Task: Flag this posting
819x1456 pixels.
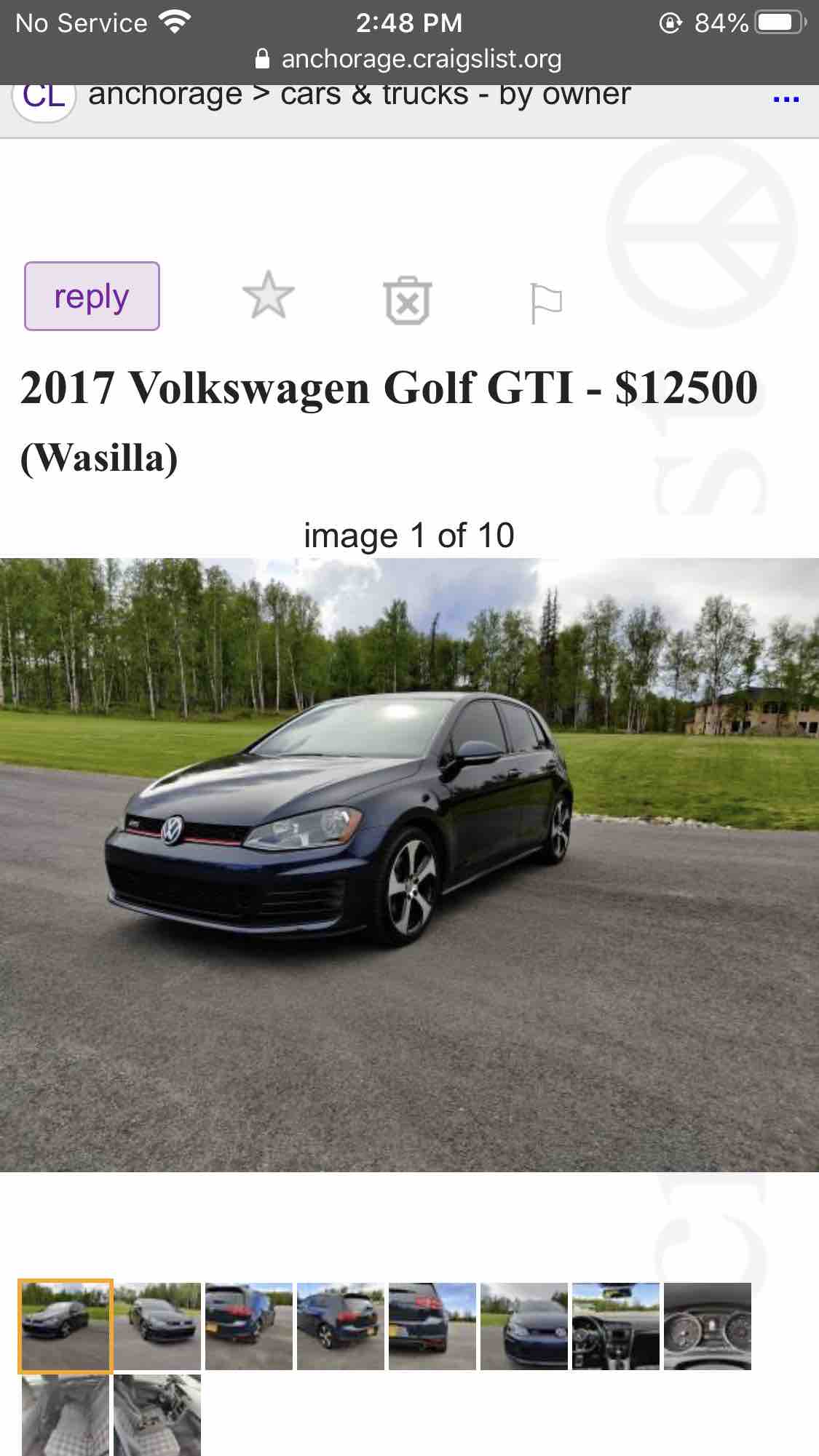Action: click(x=546, y=303)
